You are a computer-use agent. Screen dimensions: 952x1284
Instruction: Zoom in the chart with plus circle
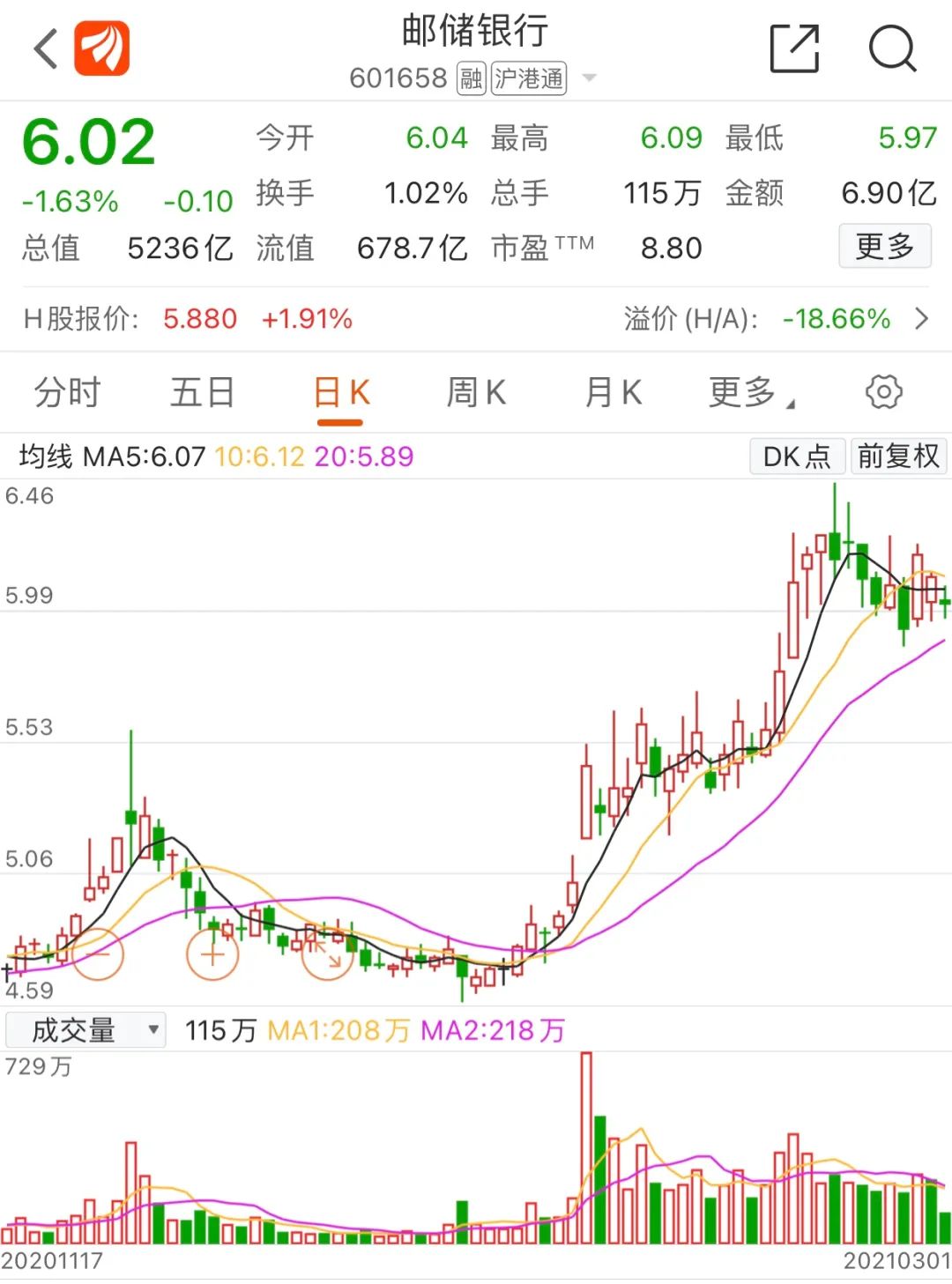click(212, 954)
